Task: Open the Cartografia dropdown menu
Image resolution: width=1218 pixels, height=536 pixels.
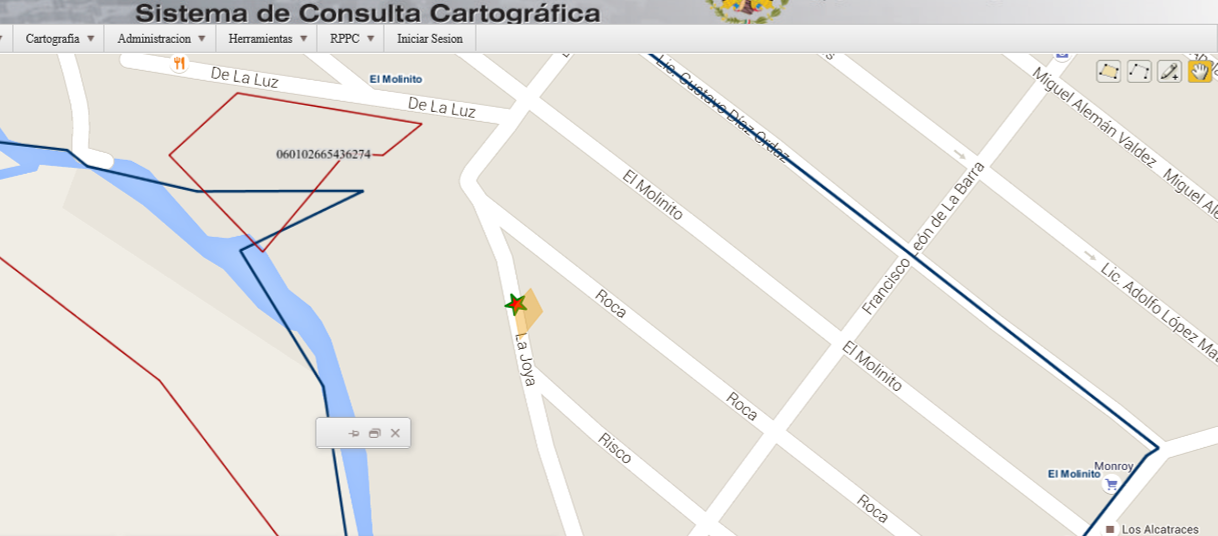Action: [x=60, y=39]
